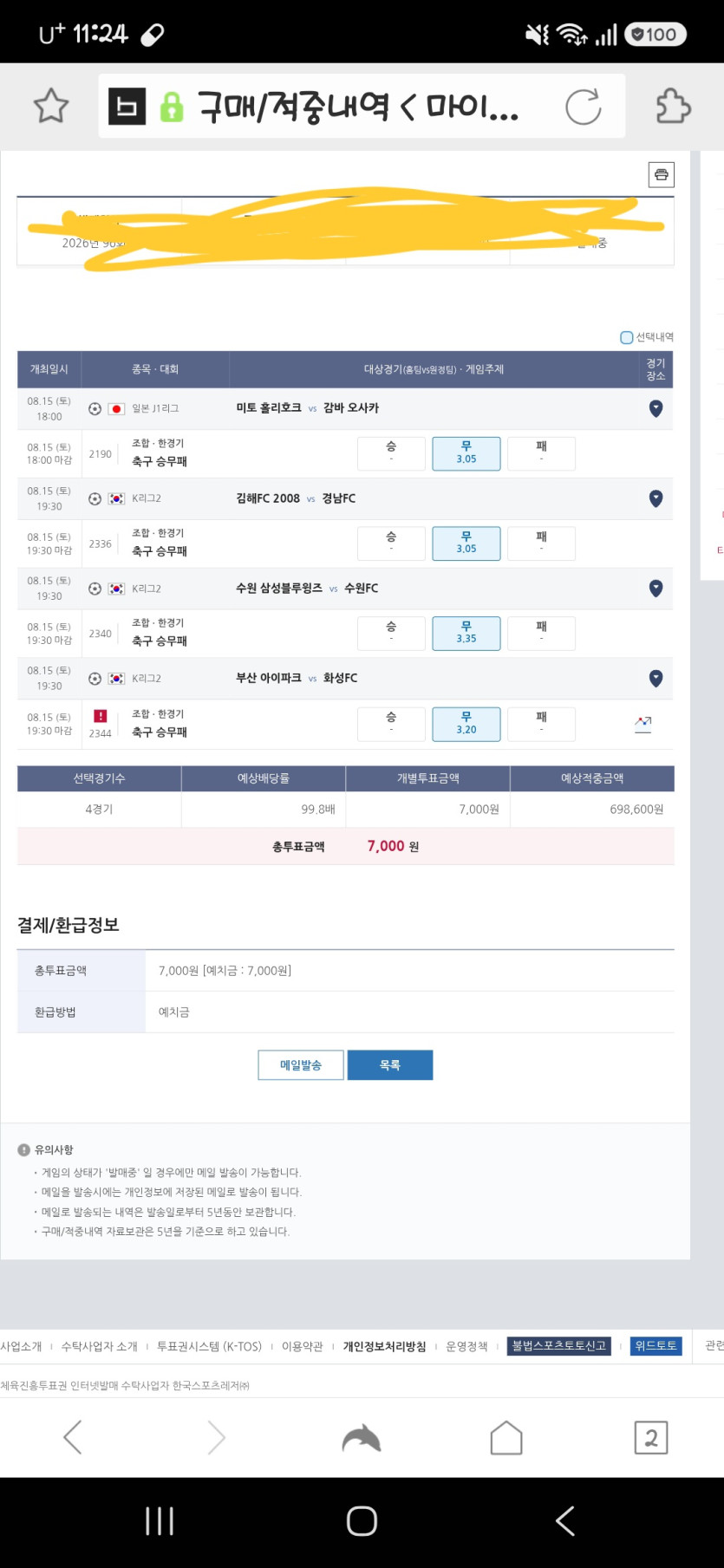Screen dimensions: 724x1568
Task: Open venue pin for 수원 삼성블루윙즈 match
Action: [x=656, y=589]
